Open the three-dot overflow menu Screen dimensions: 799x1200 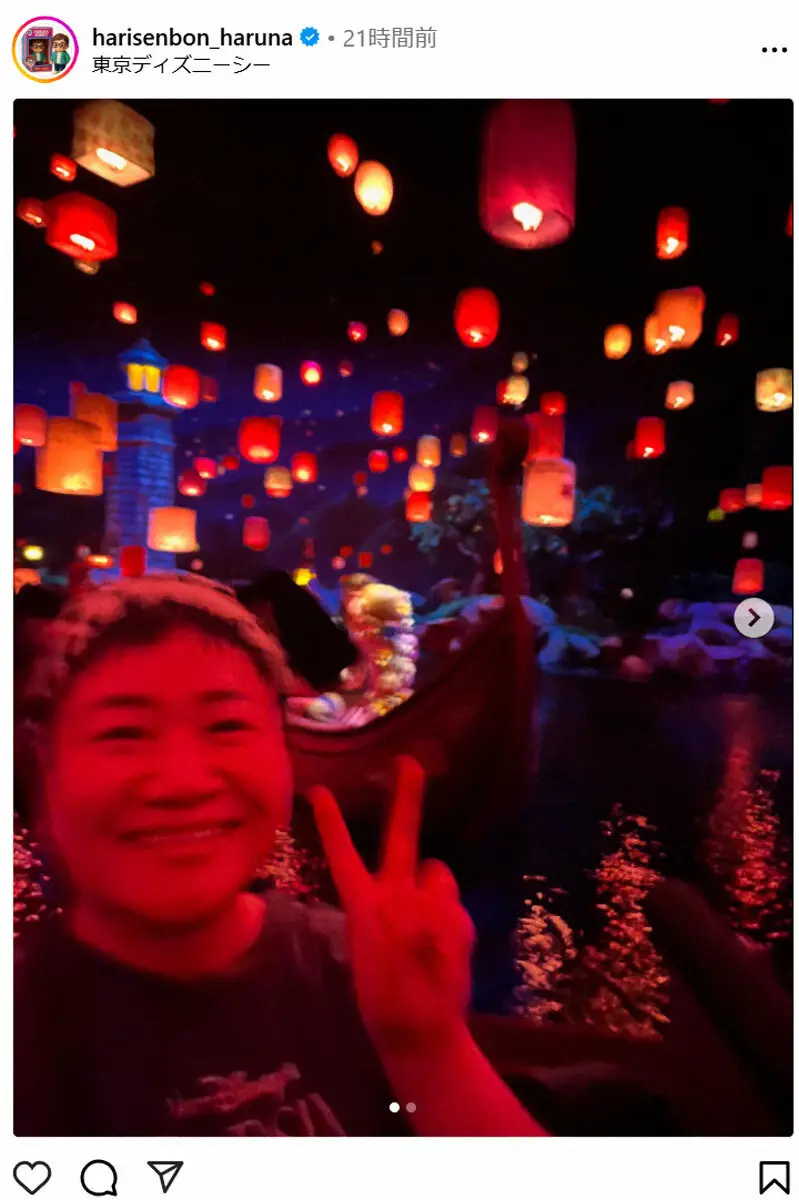[773, 50]
